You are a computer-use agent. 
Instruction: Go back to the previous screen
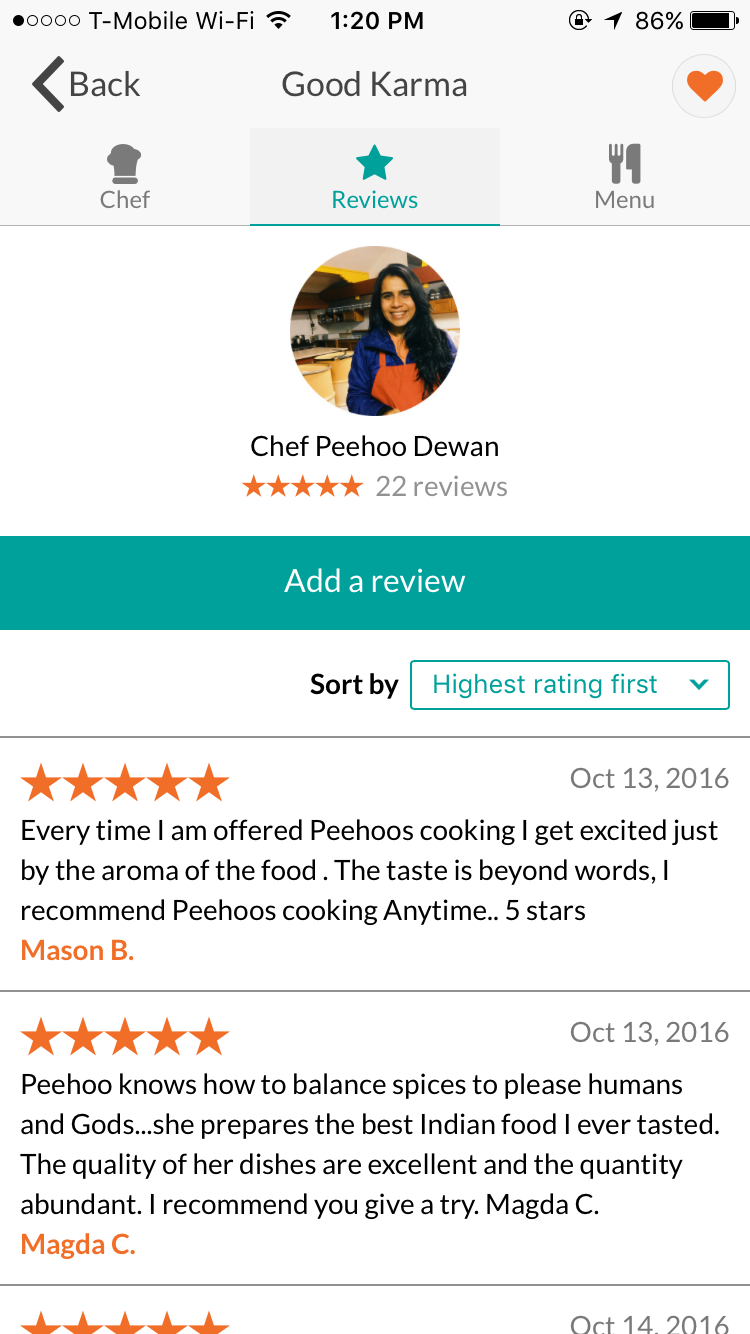tap(86, 85)
